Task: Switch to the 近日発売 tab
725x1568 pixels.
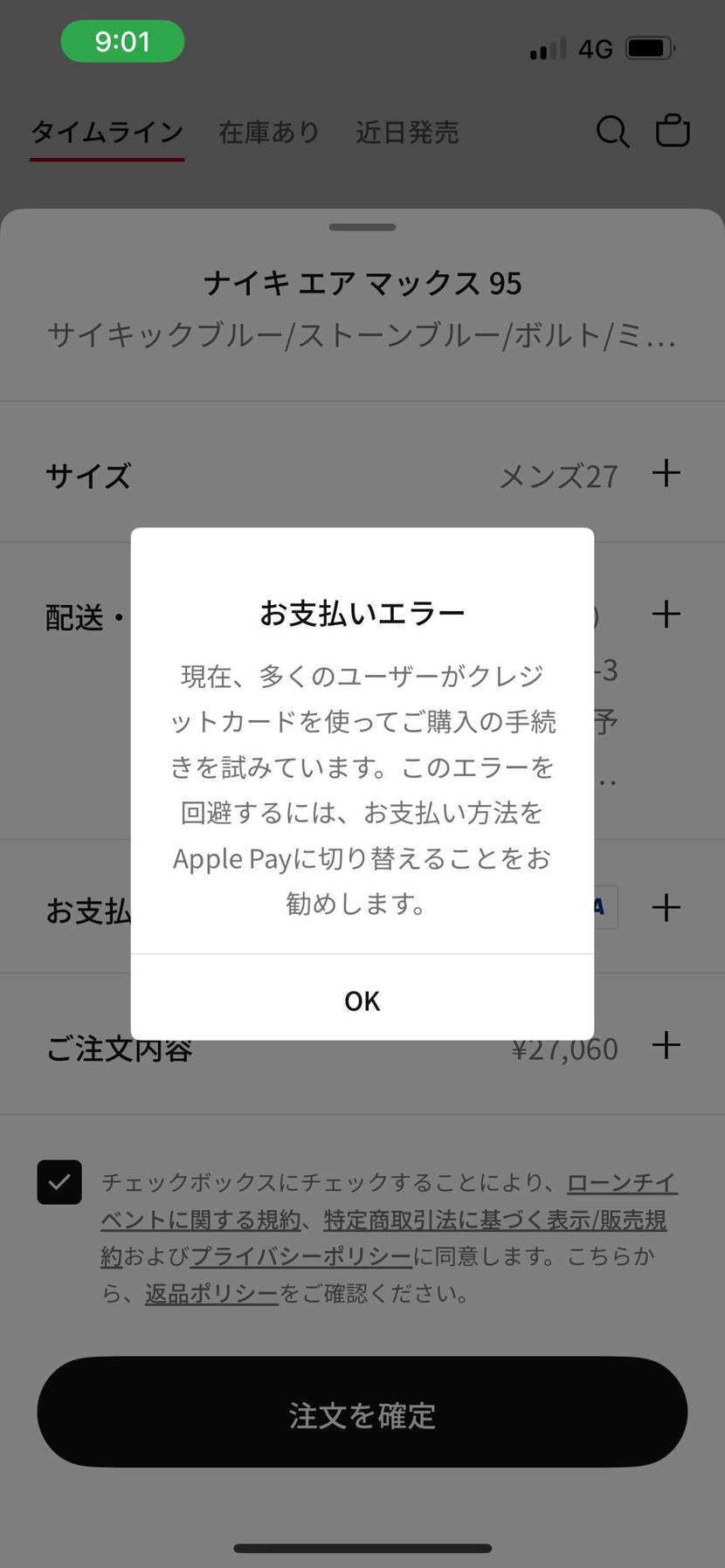Action: point(407,132)
